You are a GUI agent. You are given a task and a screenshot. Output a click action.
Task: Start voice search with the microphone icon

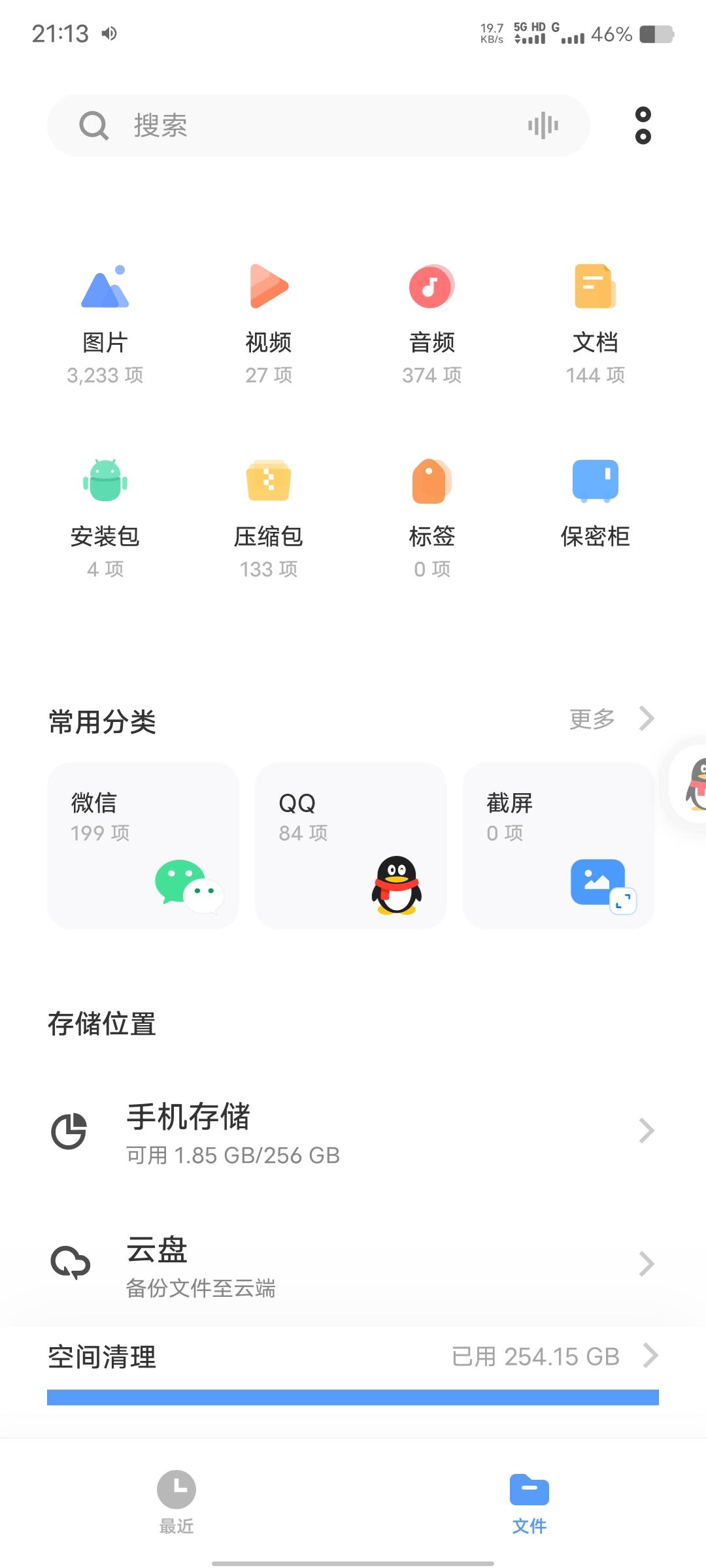543,125
